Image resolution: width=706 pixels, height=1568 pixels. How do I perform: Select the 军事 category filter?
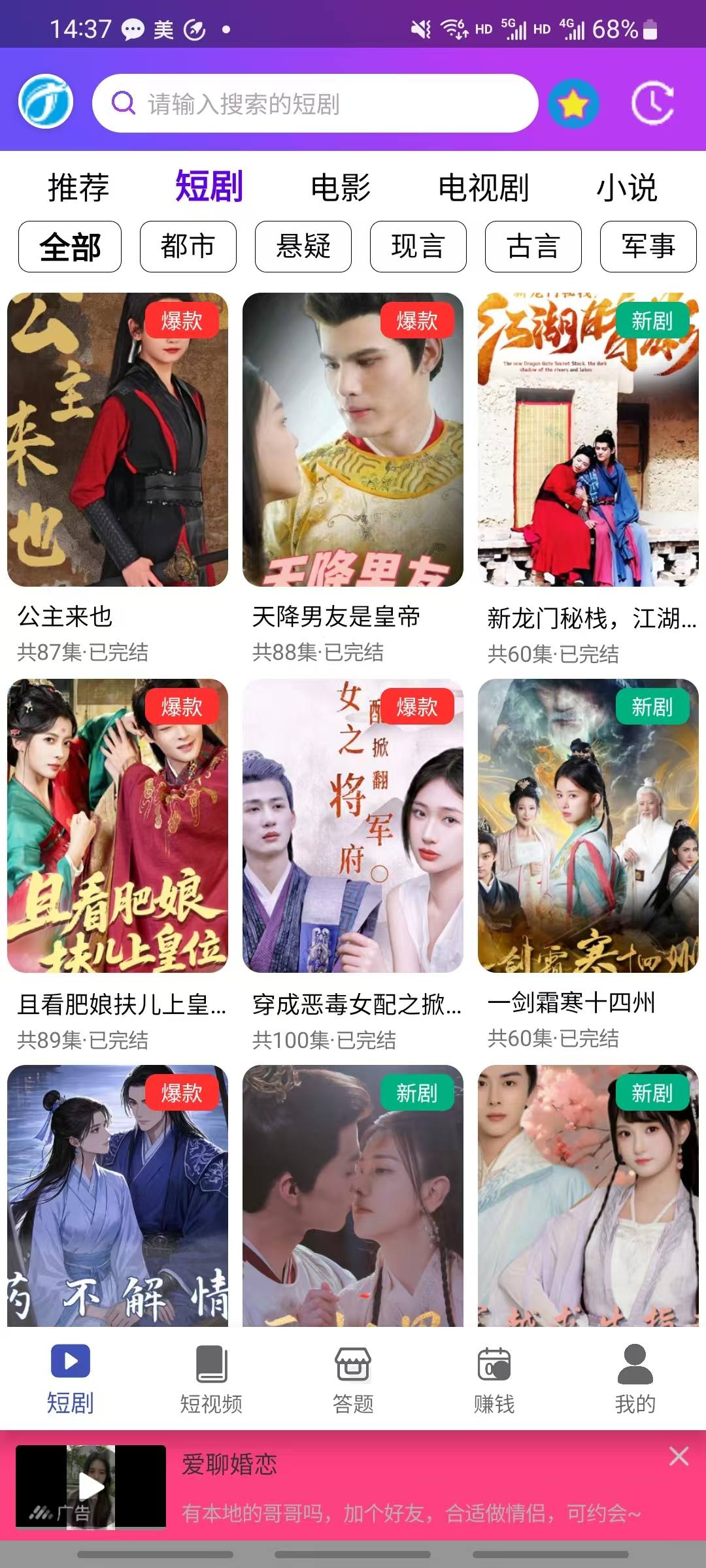coord(648,246)
